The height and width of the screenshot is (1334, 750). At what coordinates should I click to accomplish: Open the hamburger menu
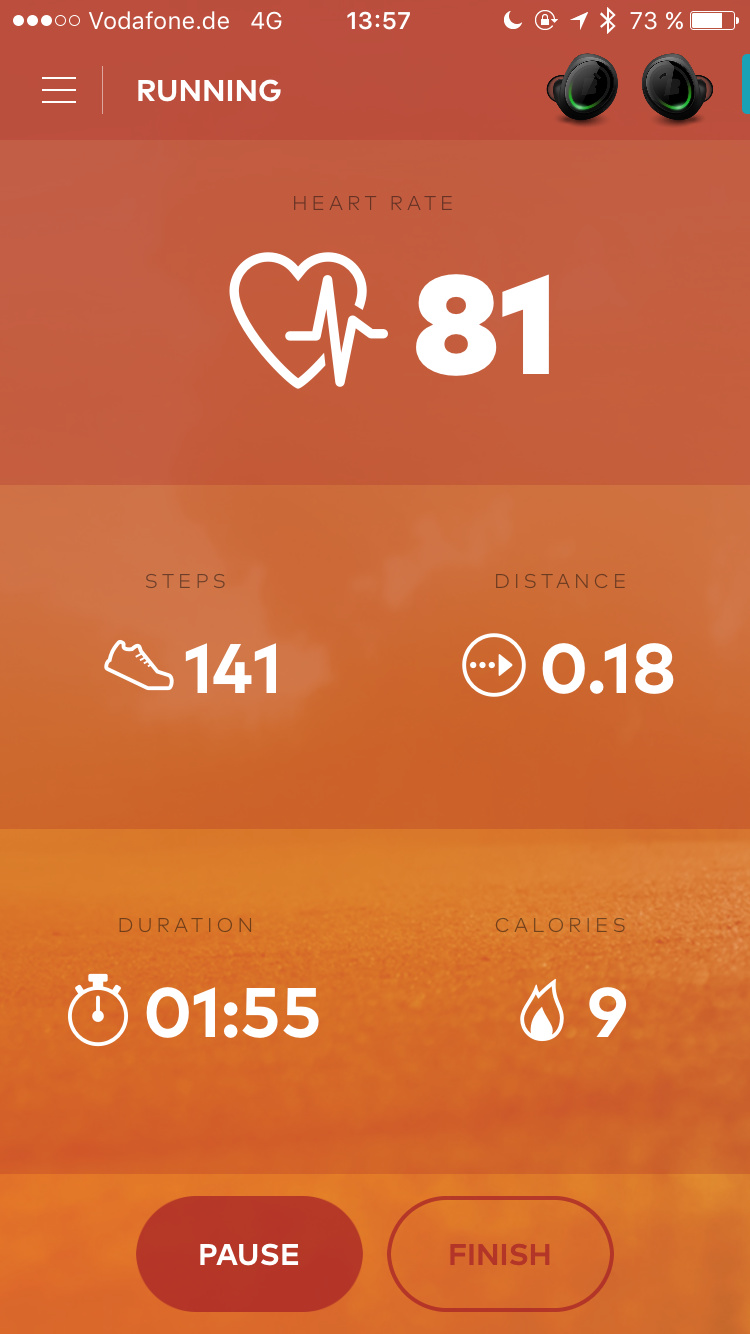(x=59, y=90)
